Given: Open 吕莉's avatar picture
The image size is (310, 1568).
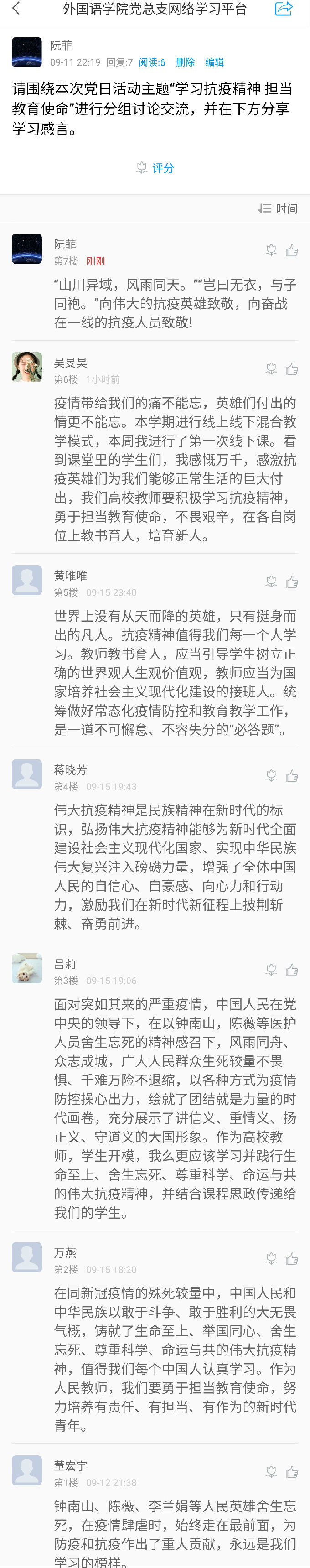Looking at the screenshot, I should 27,968.
